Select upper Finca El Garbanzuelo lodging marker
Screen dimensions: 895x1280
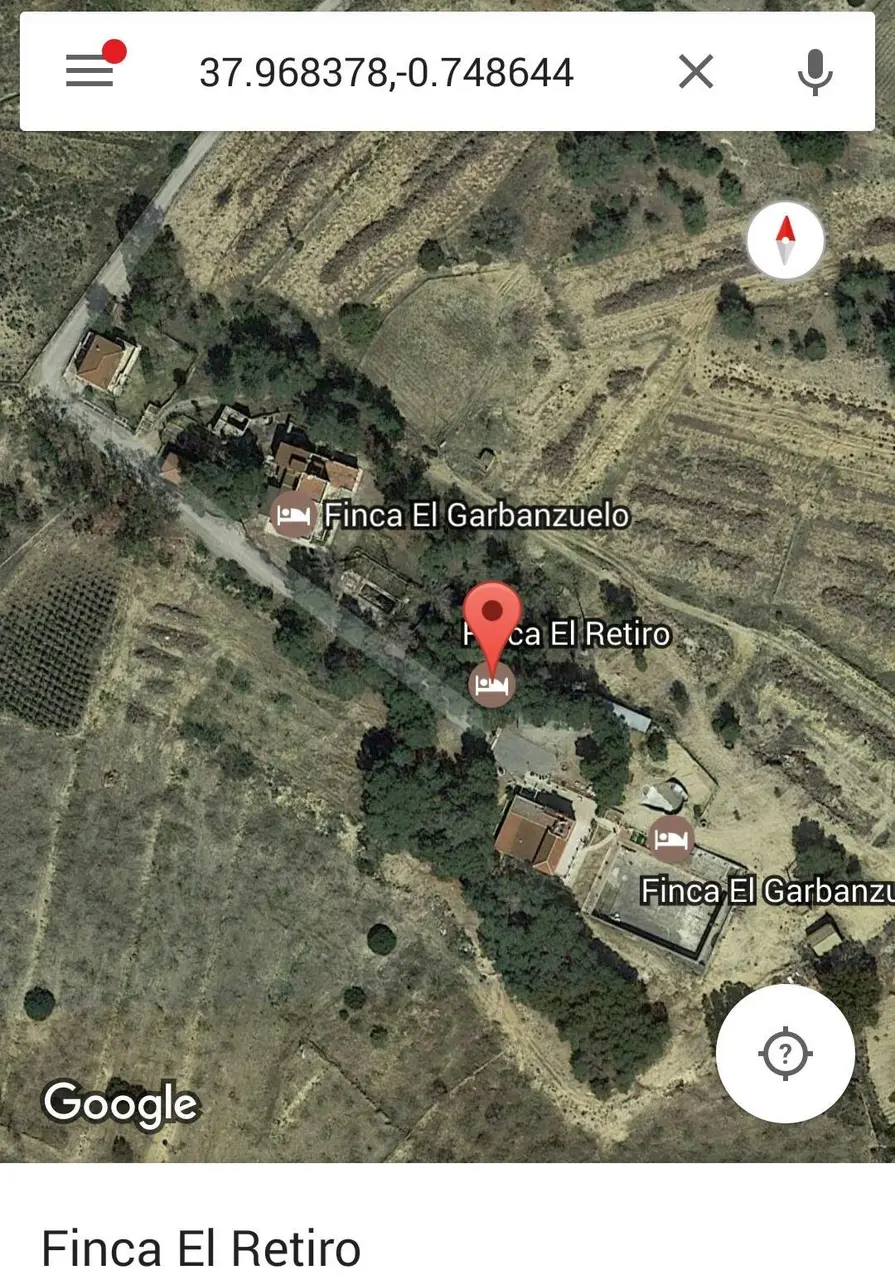coord(293,516)
